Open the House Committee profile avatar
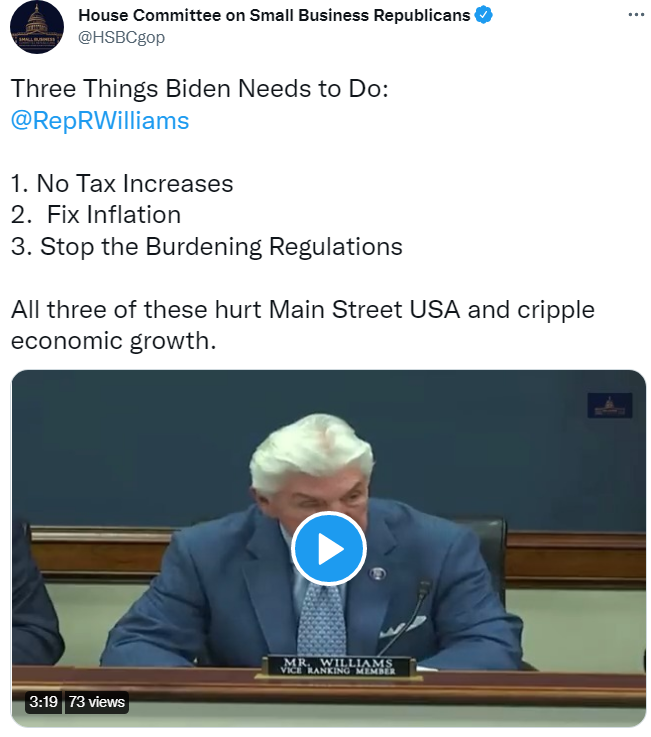This screenshot has width=651, height=737. click(x=39, y=28)
